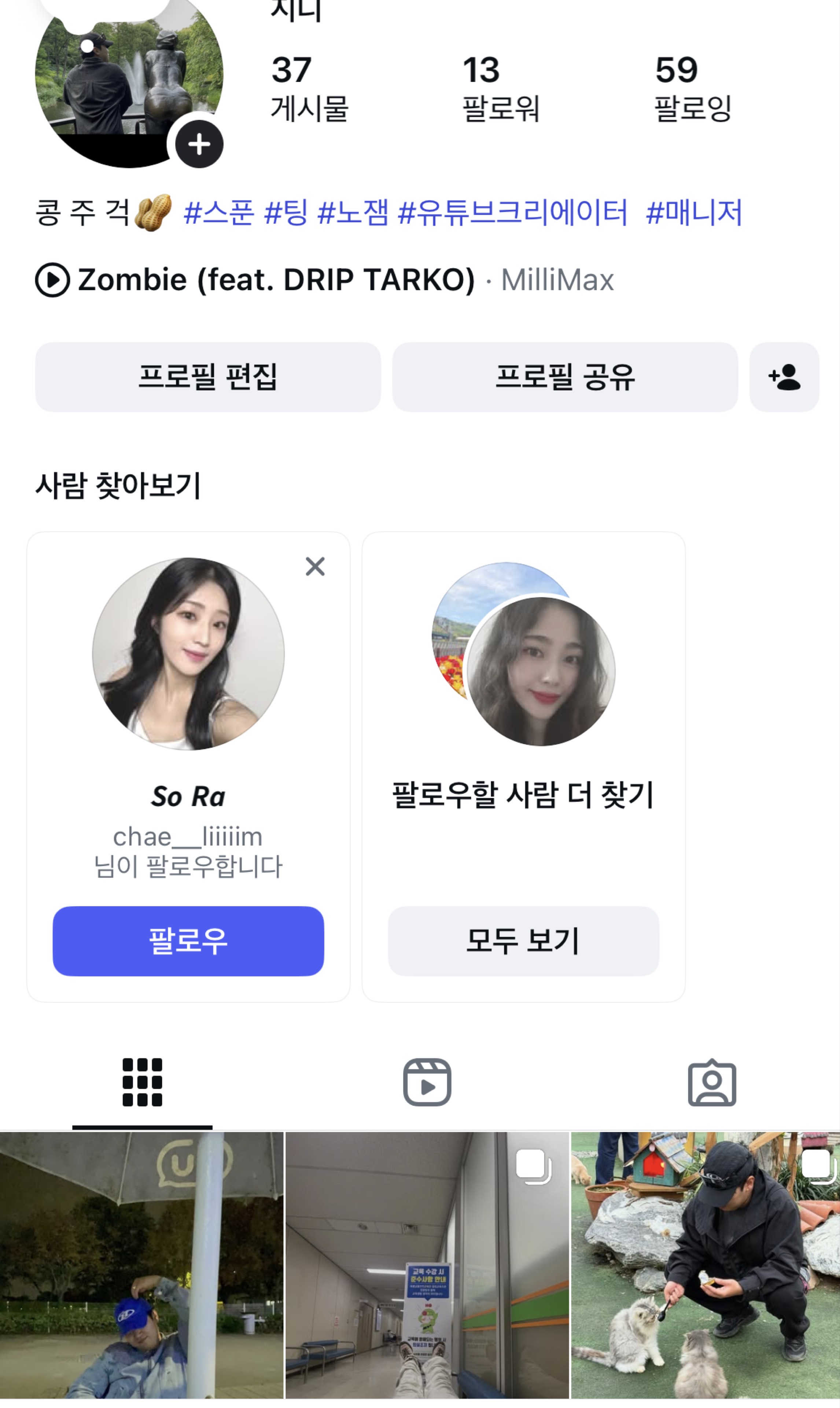Switch to the Reels tab
Viewport: 840px width, 1408px height.
tap(427, 1082)
